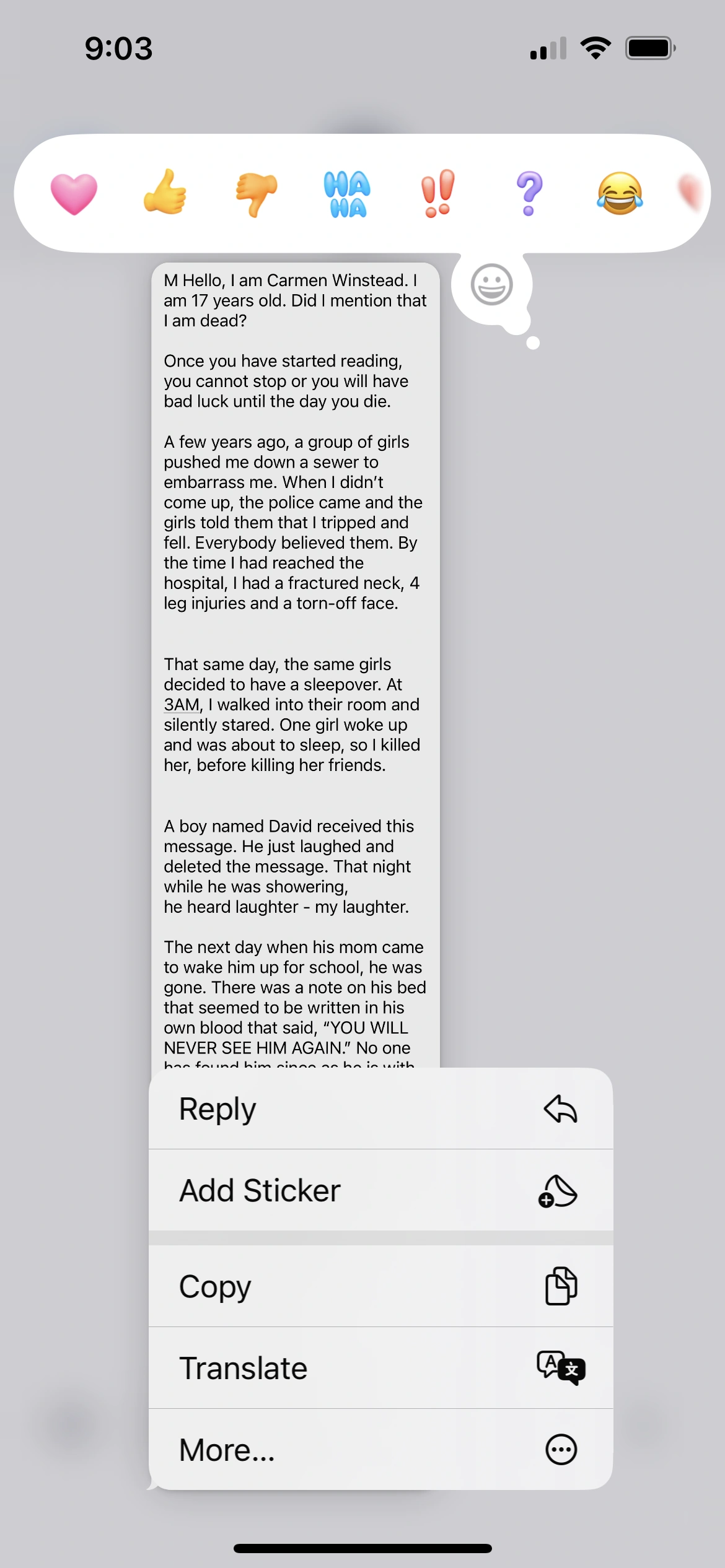Open More... options
This screenshot has width=725, height=1568.
(380, 1450)
